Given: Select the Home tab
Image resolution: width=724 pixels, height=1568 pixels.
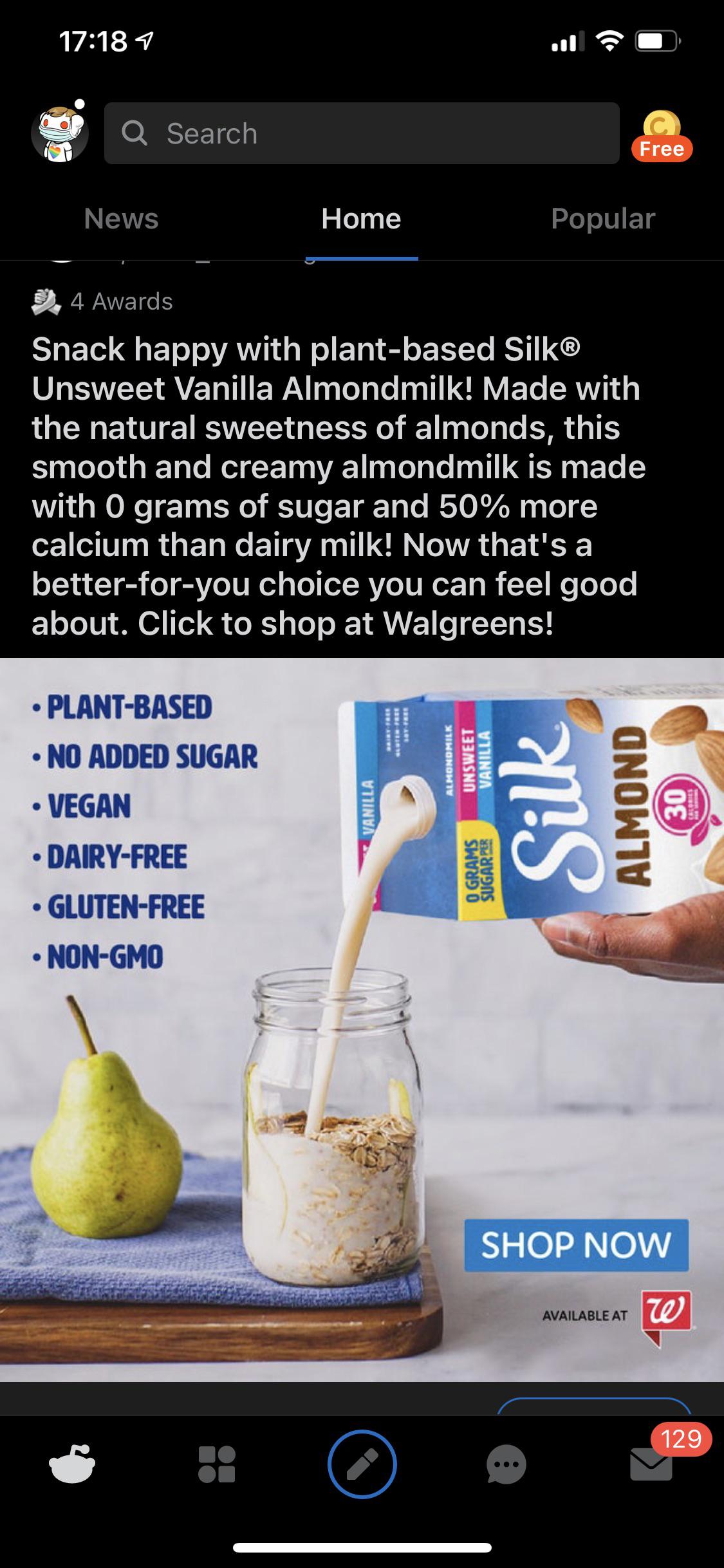Looking at the screenshot, I should pos(362,218).
